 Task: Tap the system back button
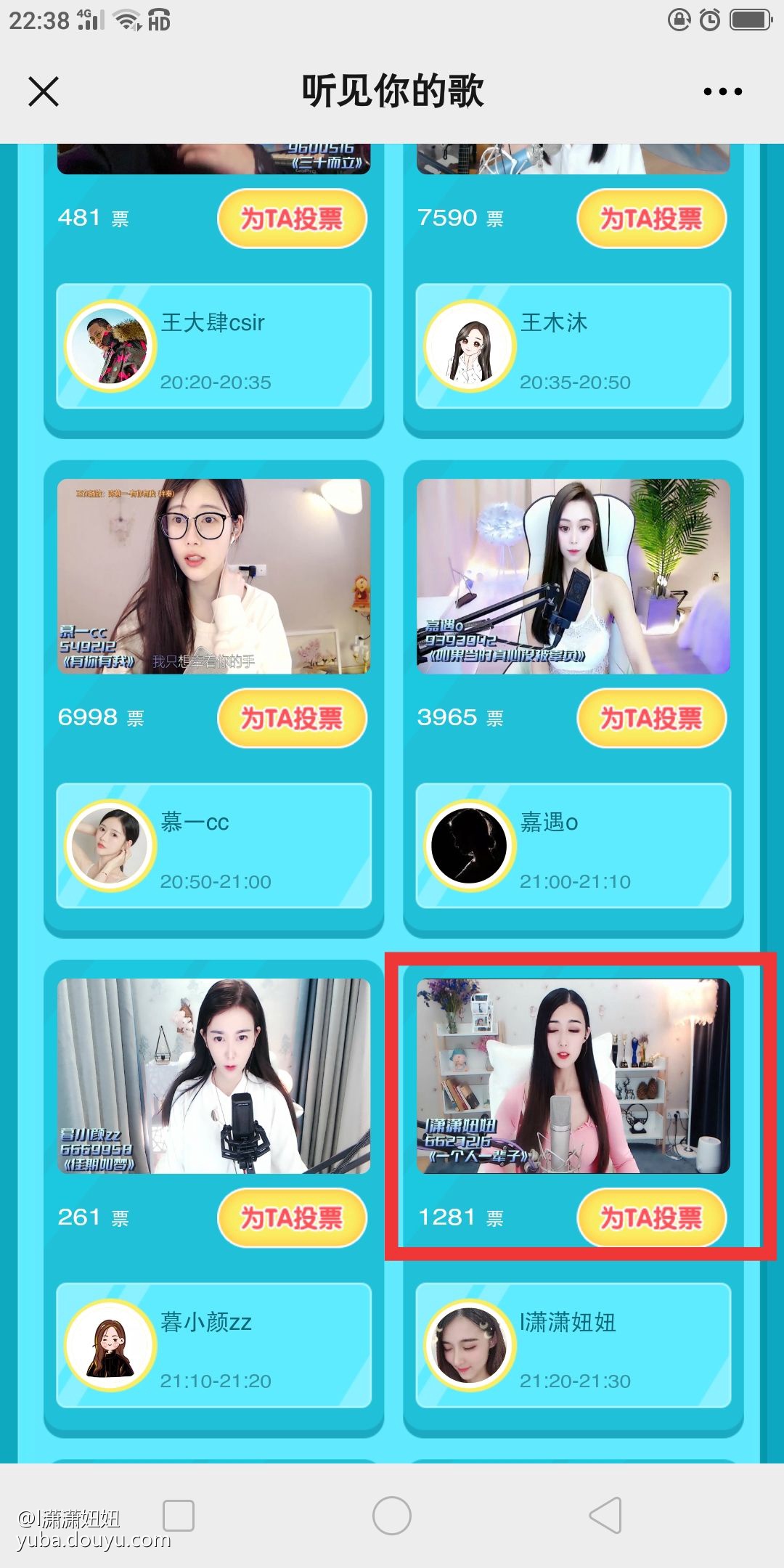tap(605, 1516)
